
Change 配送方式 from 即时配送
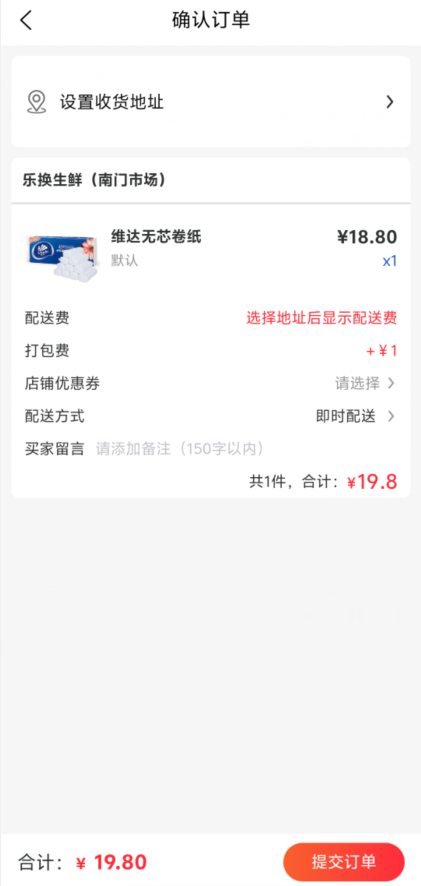(211, 416)
